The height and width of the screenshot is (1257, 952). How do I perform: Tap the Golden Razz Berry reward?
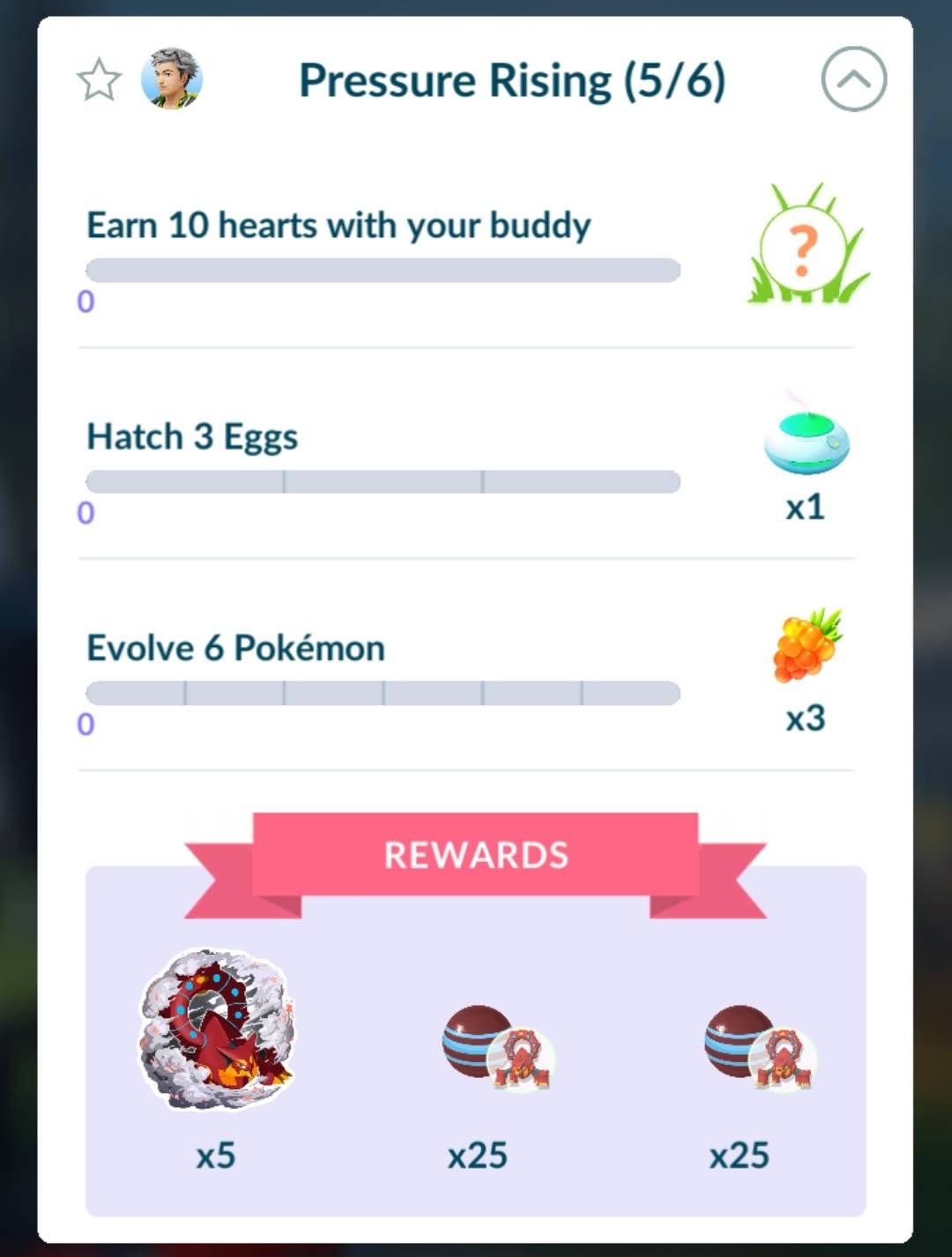click(807, 646)
